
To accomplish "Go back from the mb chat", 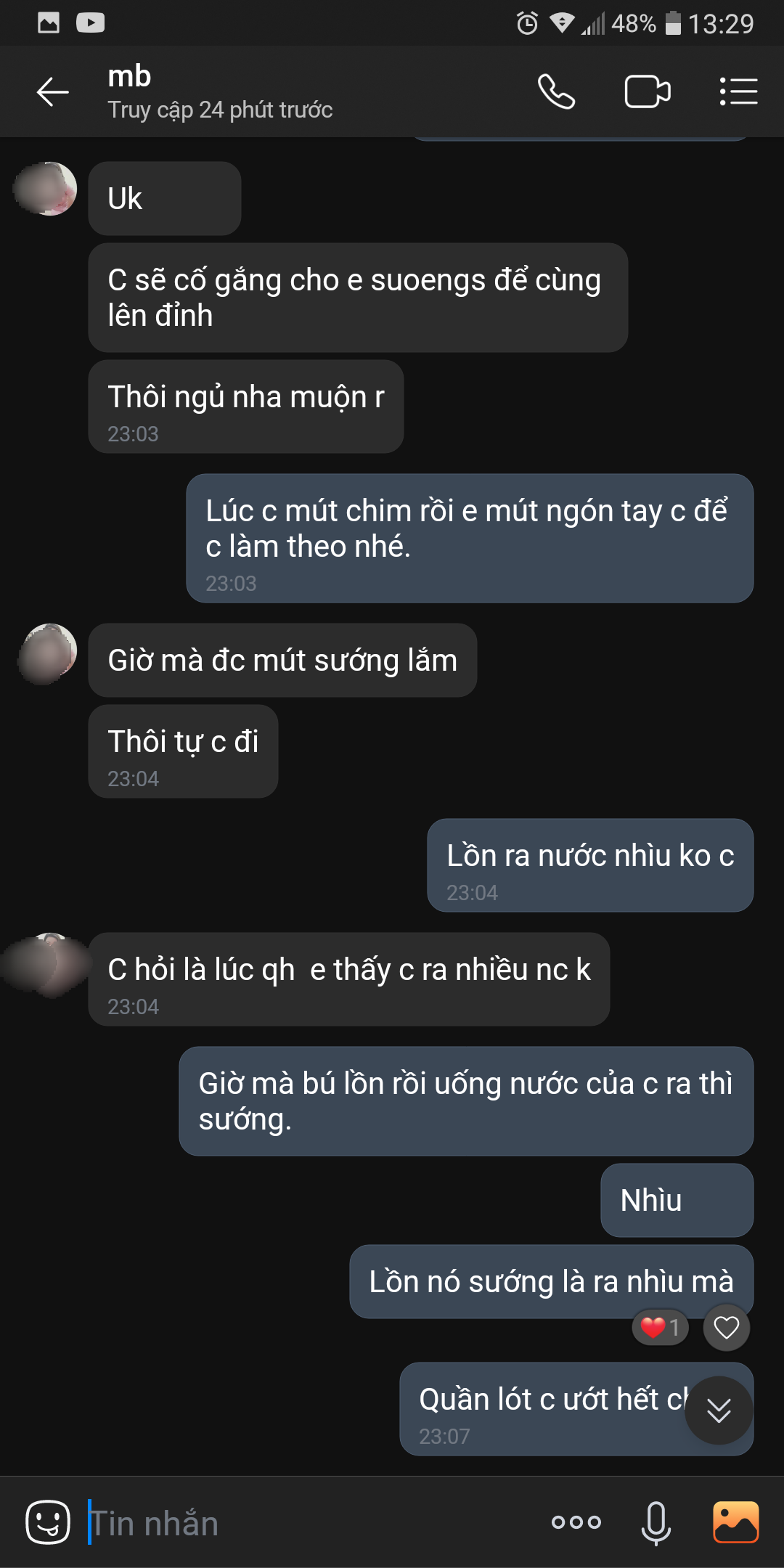I will 52,92.
